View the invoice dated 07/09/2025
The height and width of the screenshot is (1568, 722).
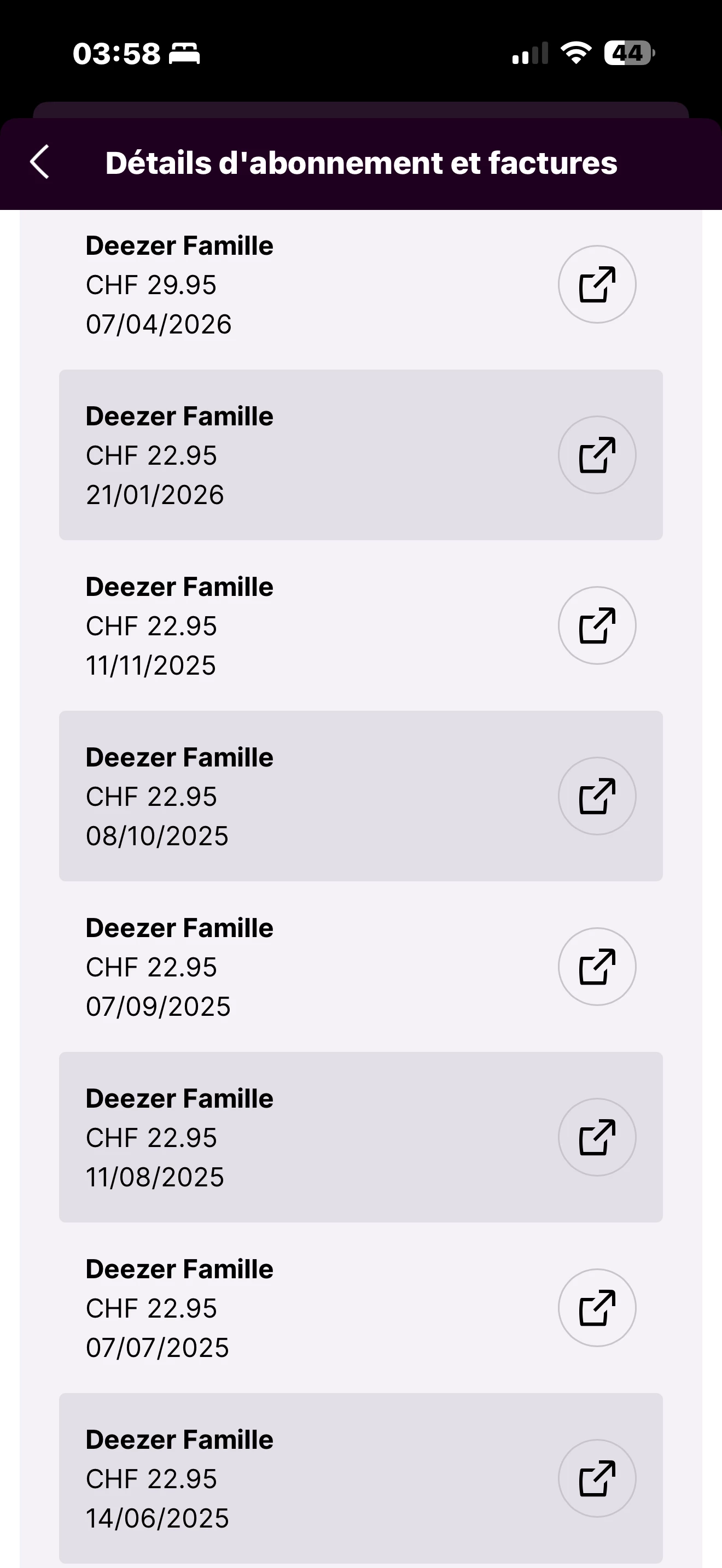coord(597,966)
